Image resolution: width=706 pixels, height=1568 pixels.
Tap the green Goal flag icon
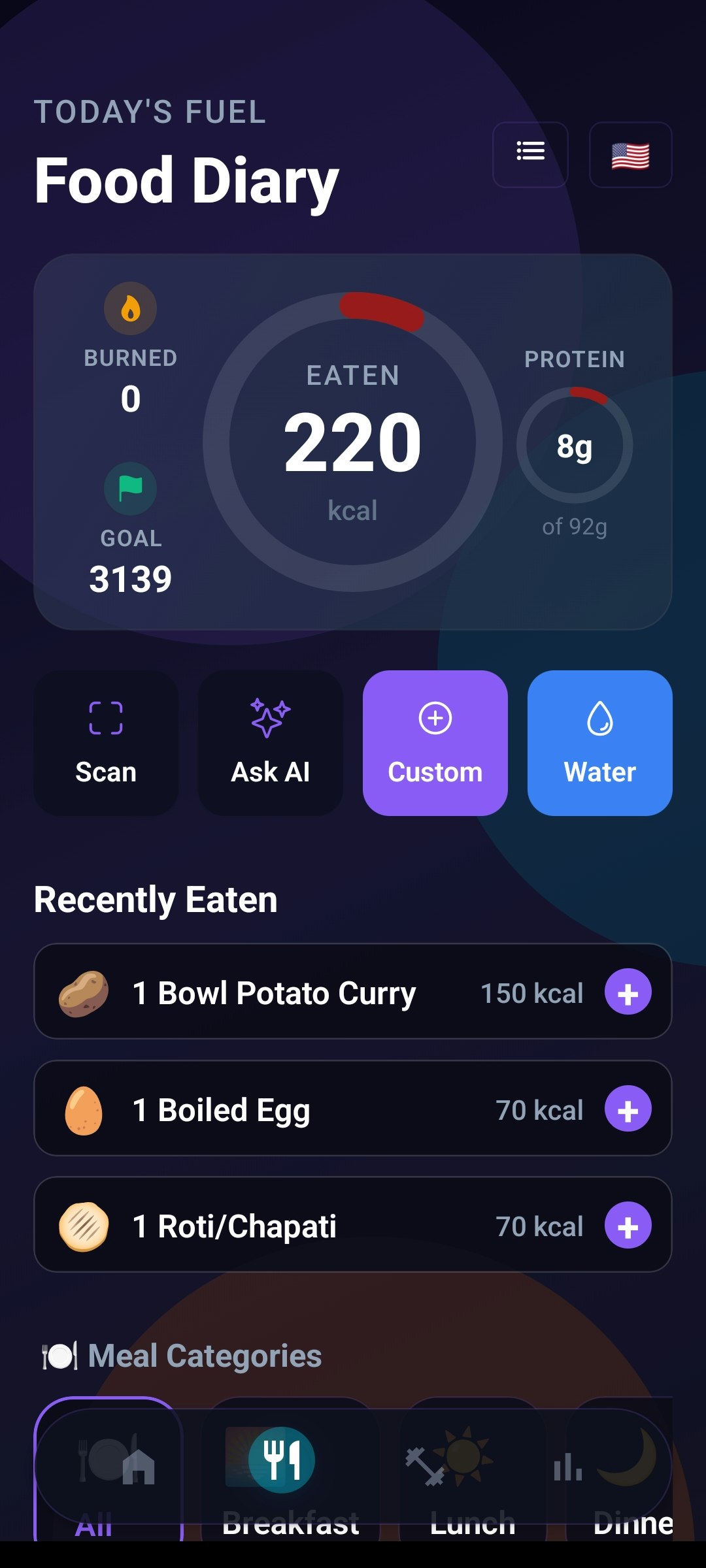coord(129,488)
